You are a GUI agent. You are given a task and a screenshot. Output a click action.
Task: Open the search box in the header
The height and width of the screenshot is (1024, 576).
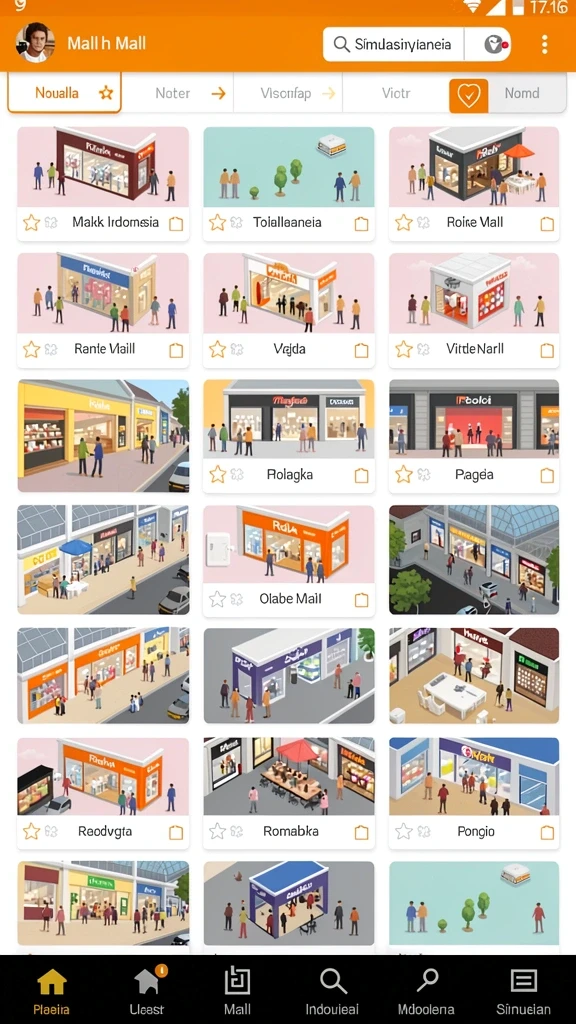point(393,44)
